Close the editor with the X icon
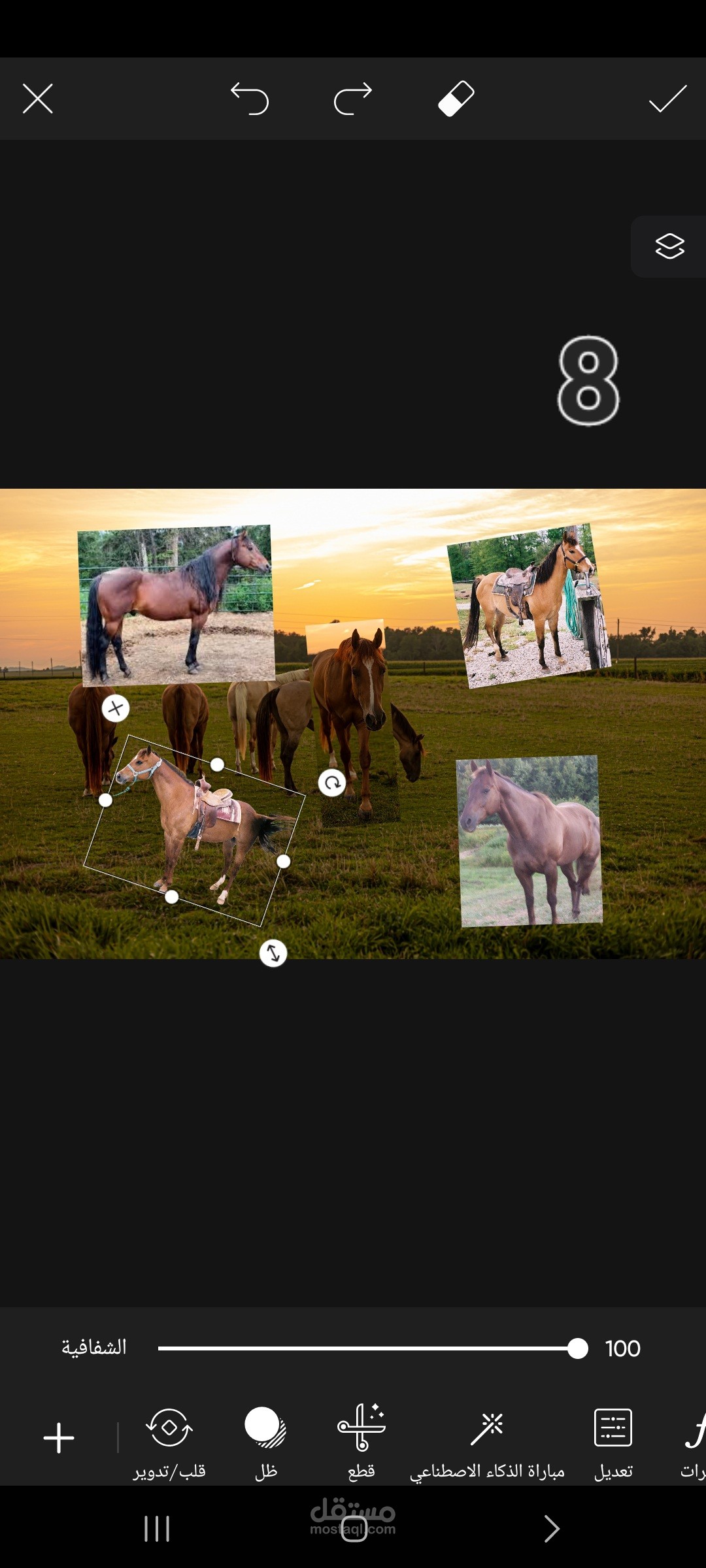 38,99
